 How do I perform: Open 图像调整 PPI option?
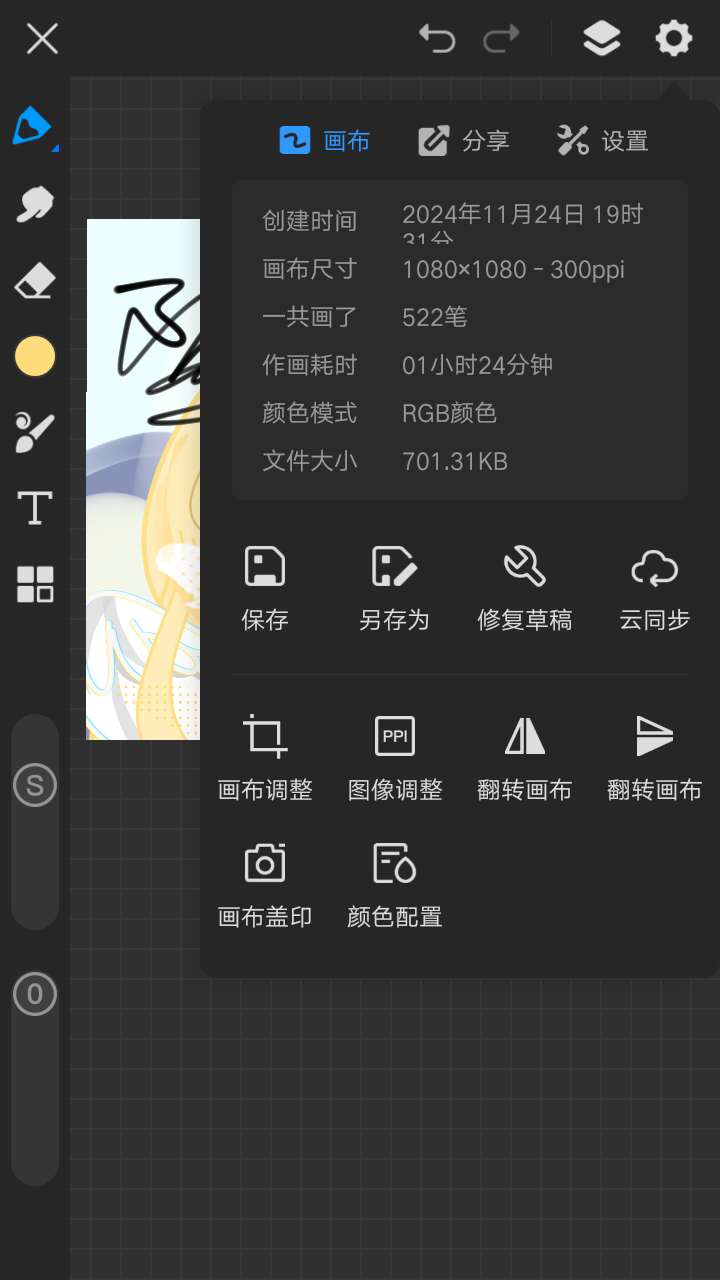pos(394,759)
